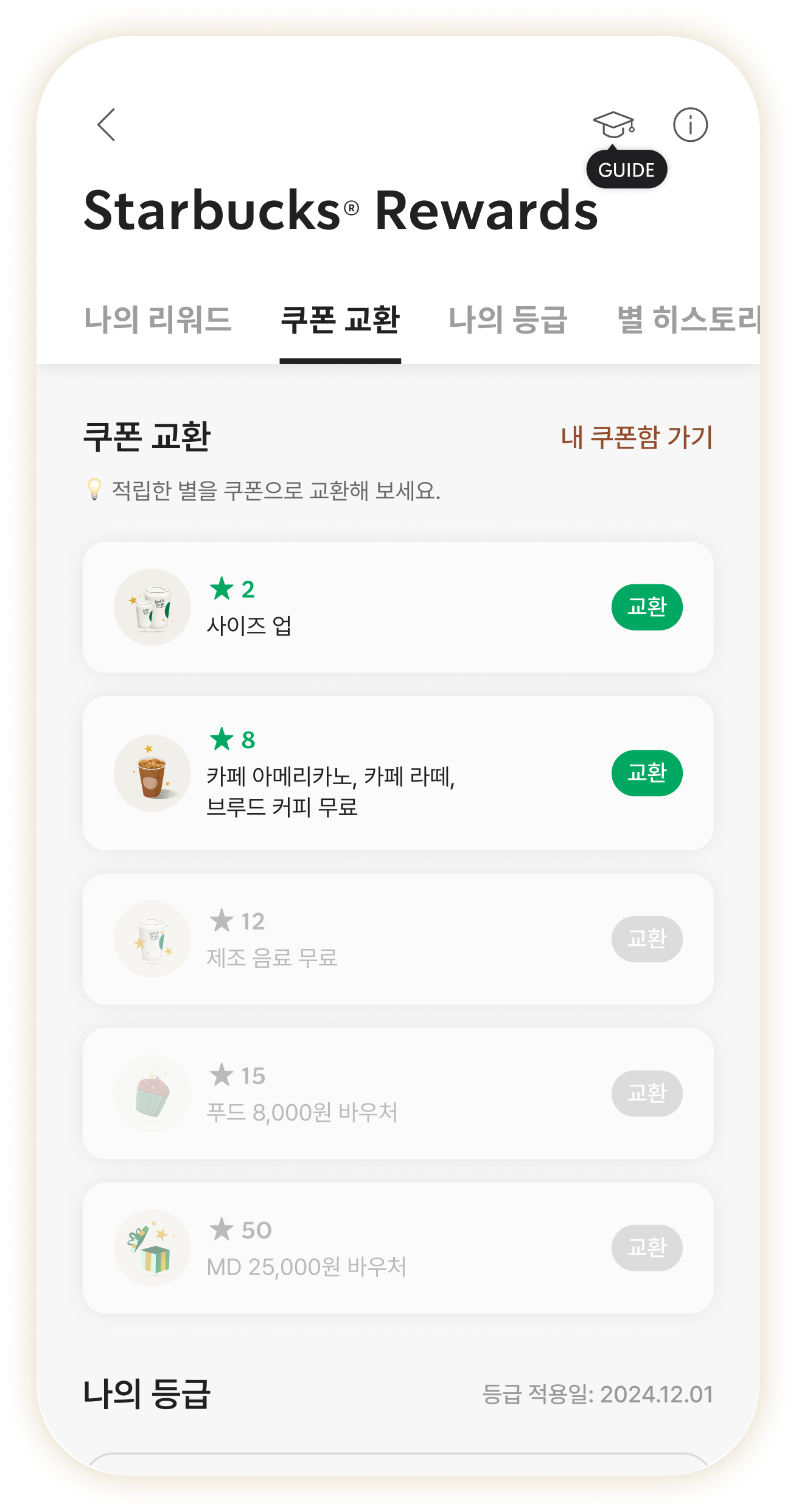Tap 교환 for 푸드 8,000원 바우처

click(646, 1093)
